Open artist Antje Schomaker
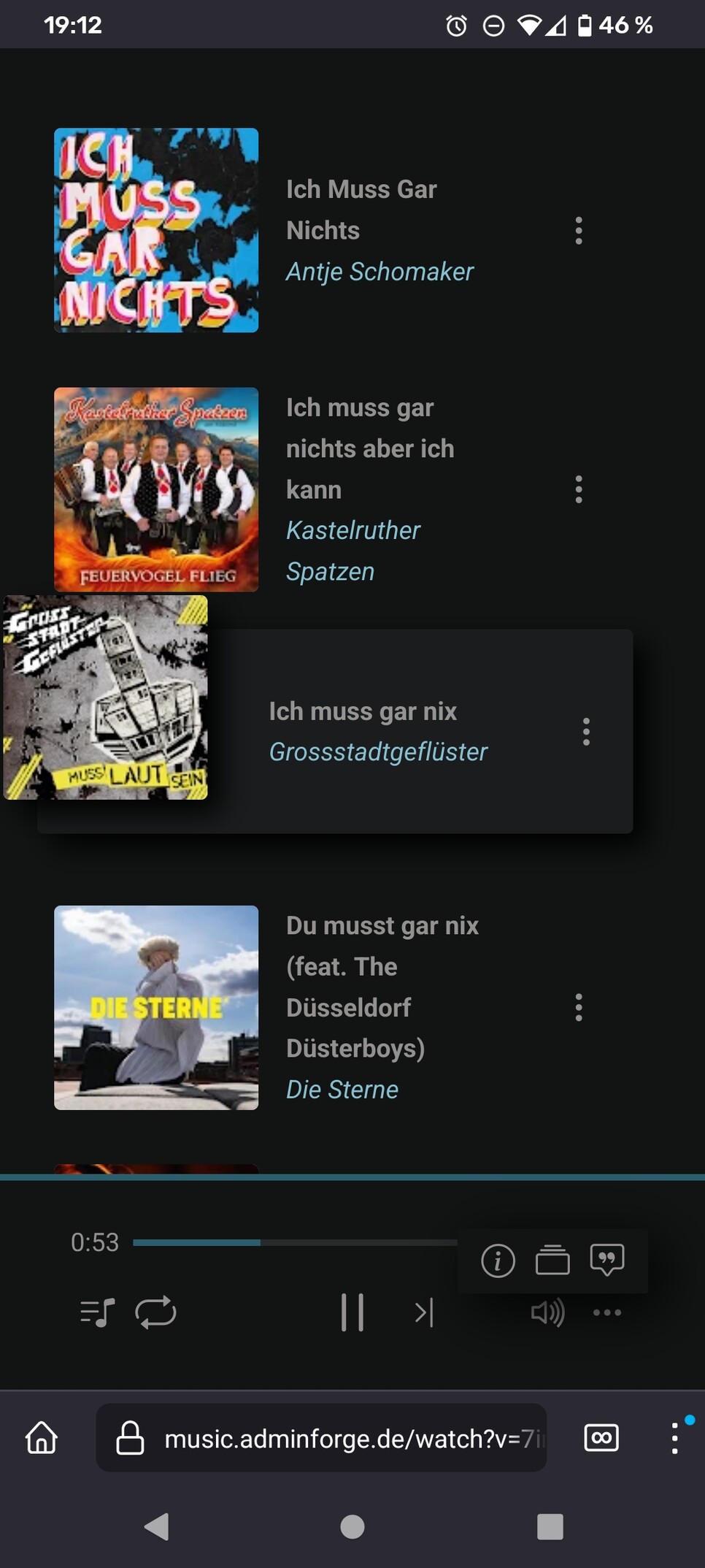The height and width of the screenshot is (1568, 705). [x=380, y=272]
